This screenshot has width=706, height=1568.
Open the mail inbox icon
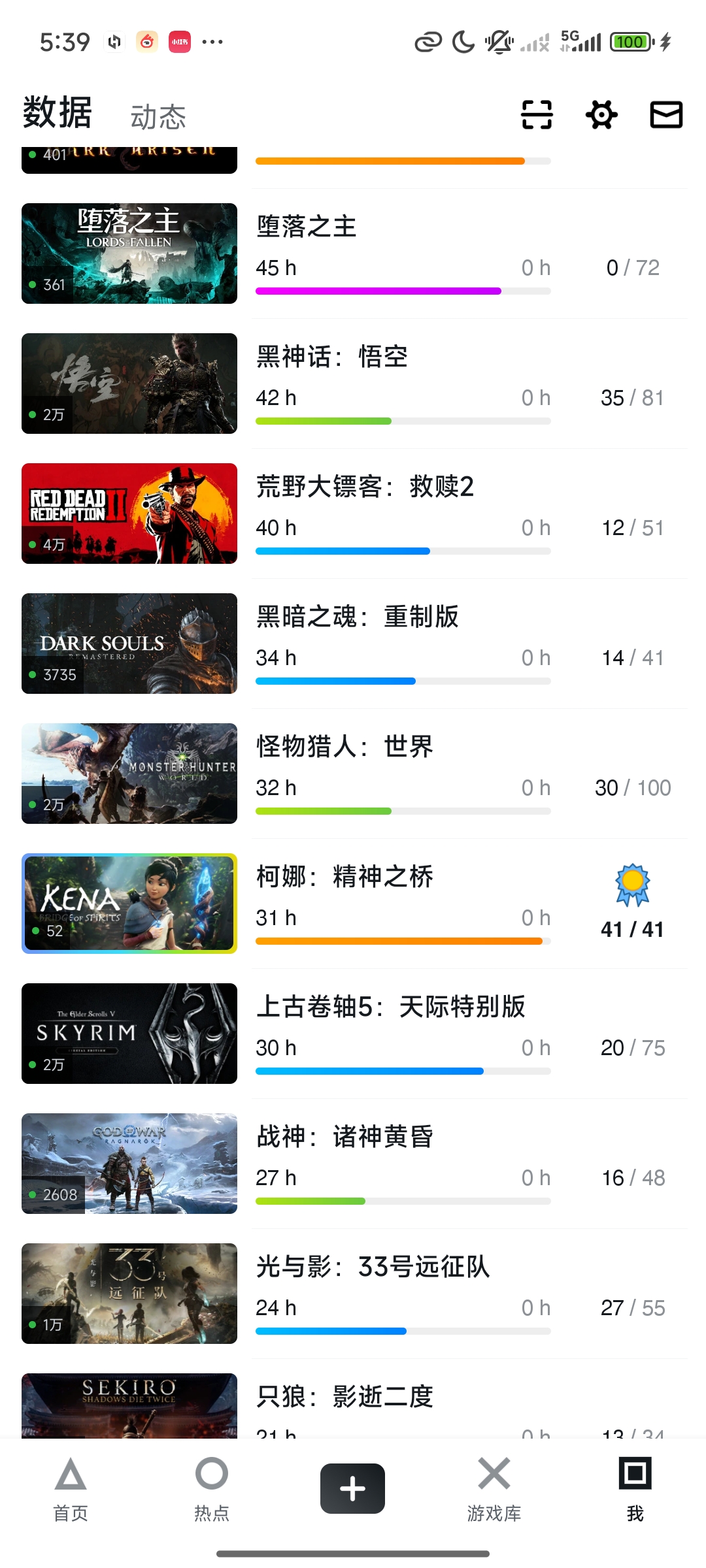point(666,115)
